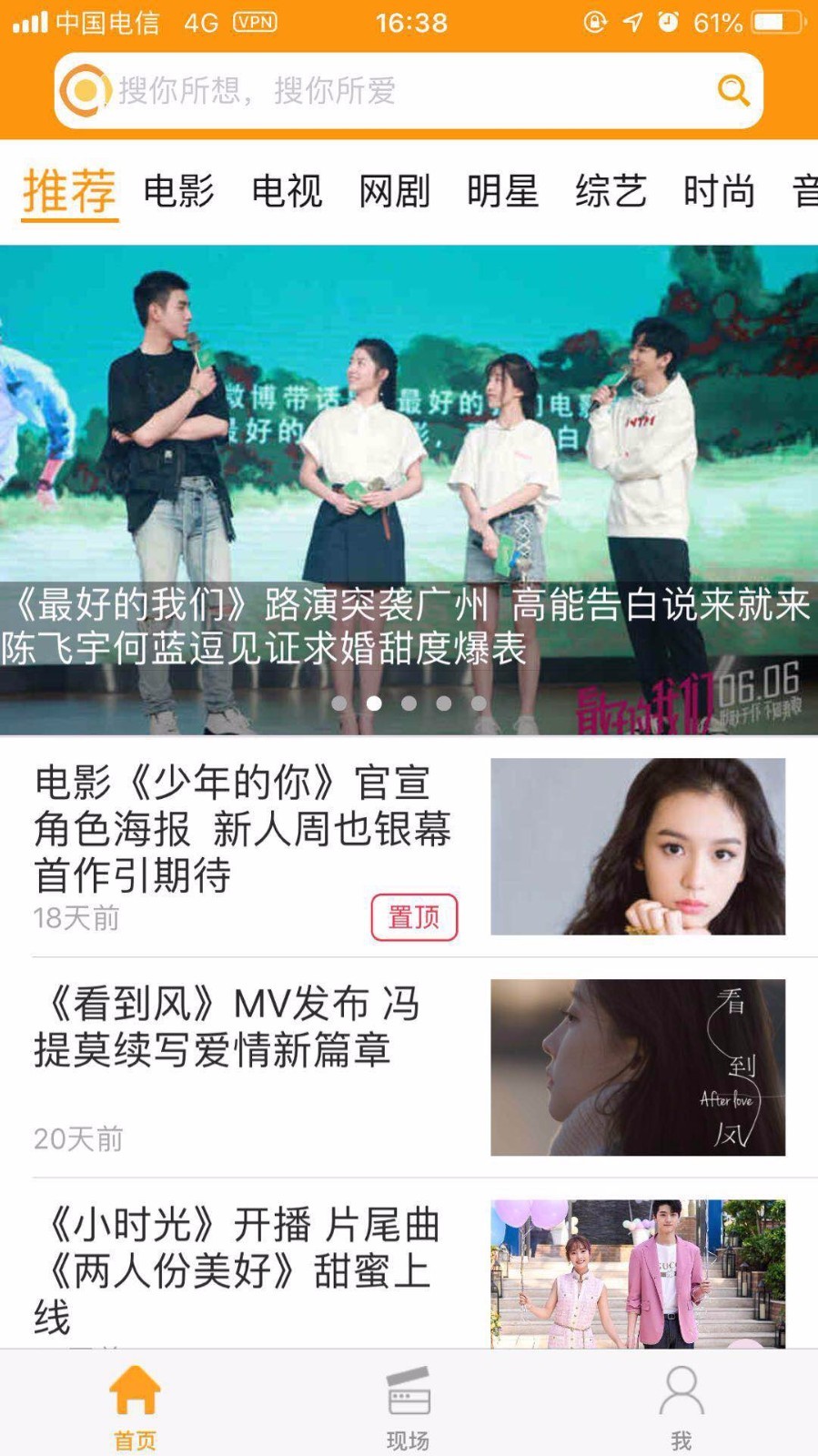Open the 《最好的我们》 banner story
Screen dimensions: 818x1456
[x=409, y=491]
